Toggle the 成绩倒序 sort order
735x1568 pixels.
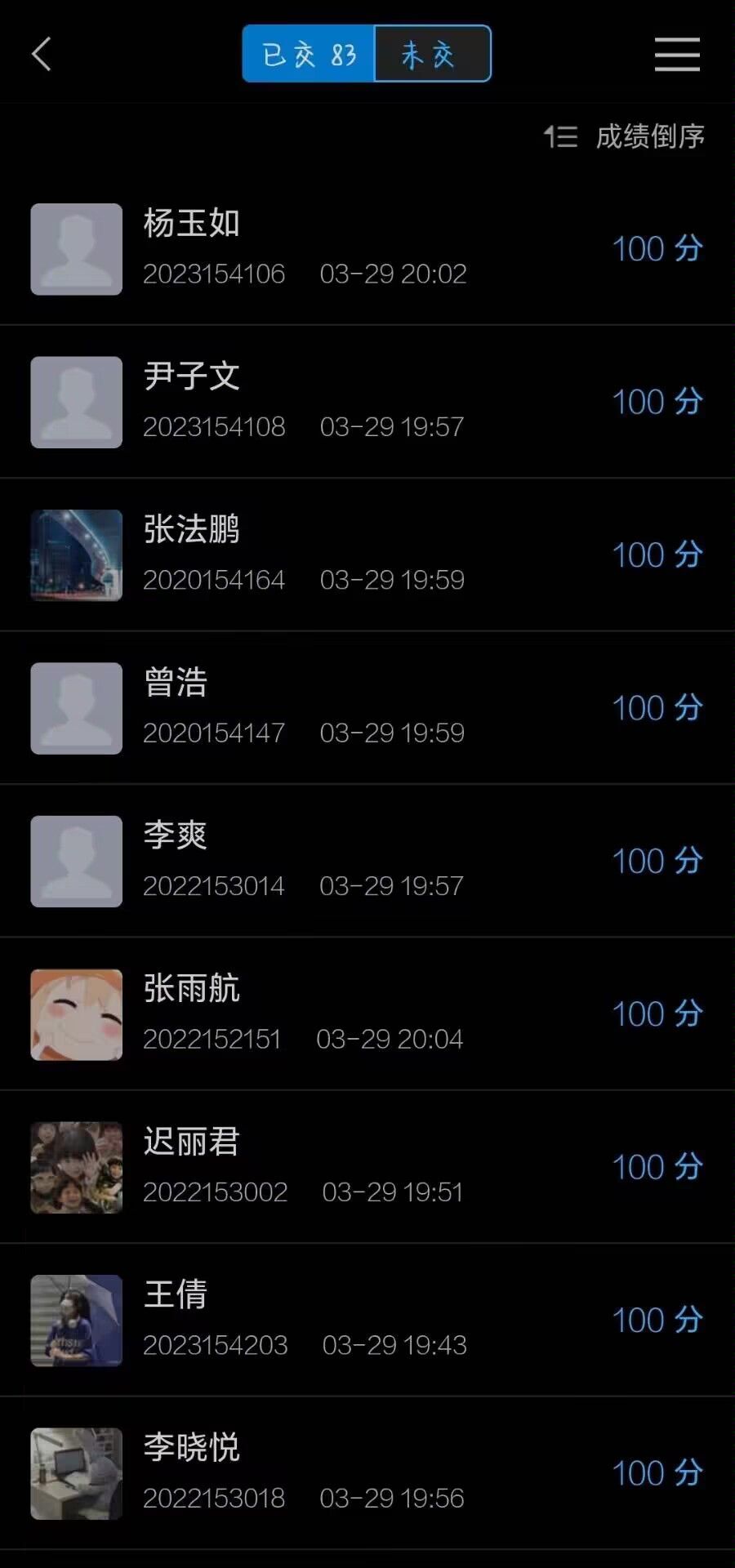(x=626, y=136)
